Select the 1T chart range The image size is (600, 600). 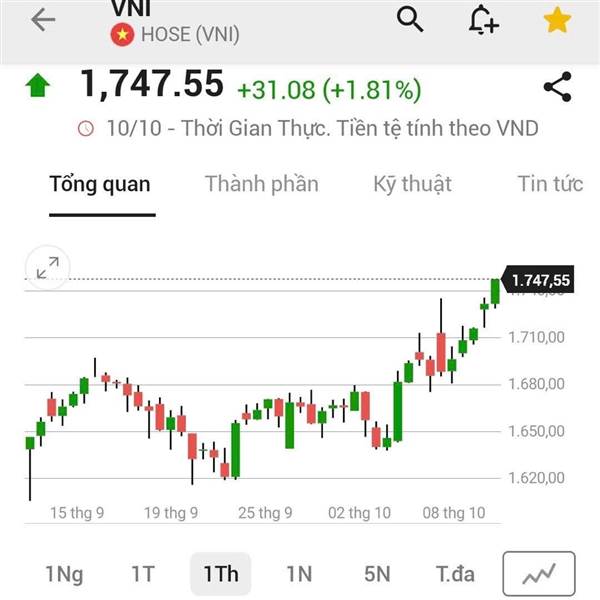tap(143, 574)
